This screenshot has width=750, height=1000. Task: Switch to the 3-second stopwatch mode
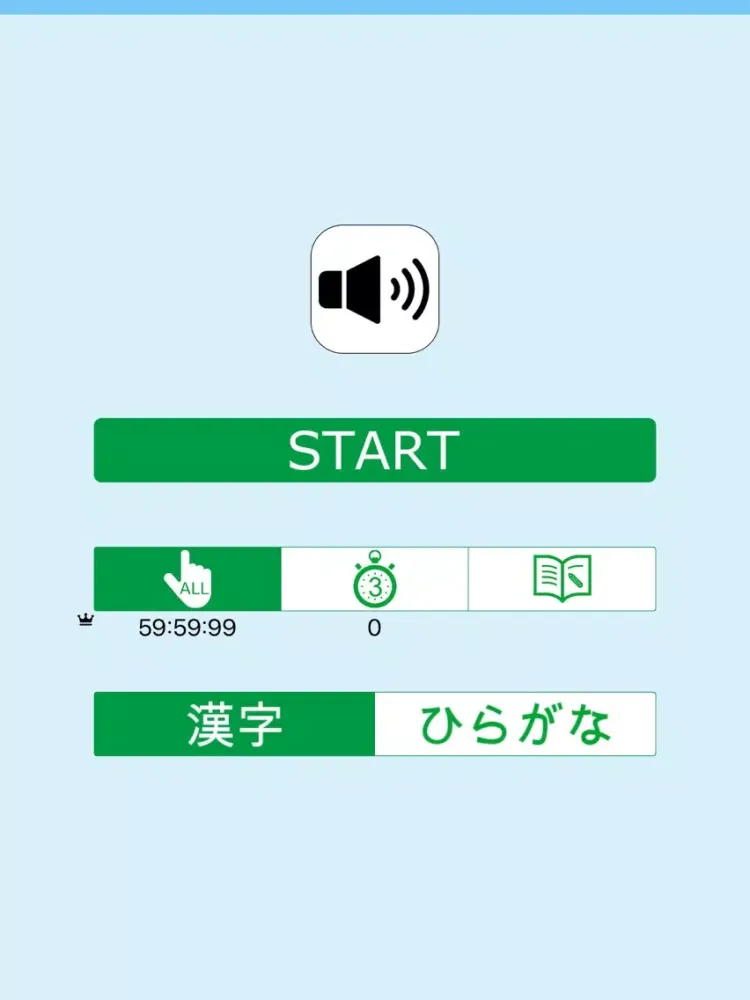374,579
